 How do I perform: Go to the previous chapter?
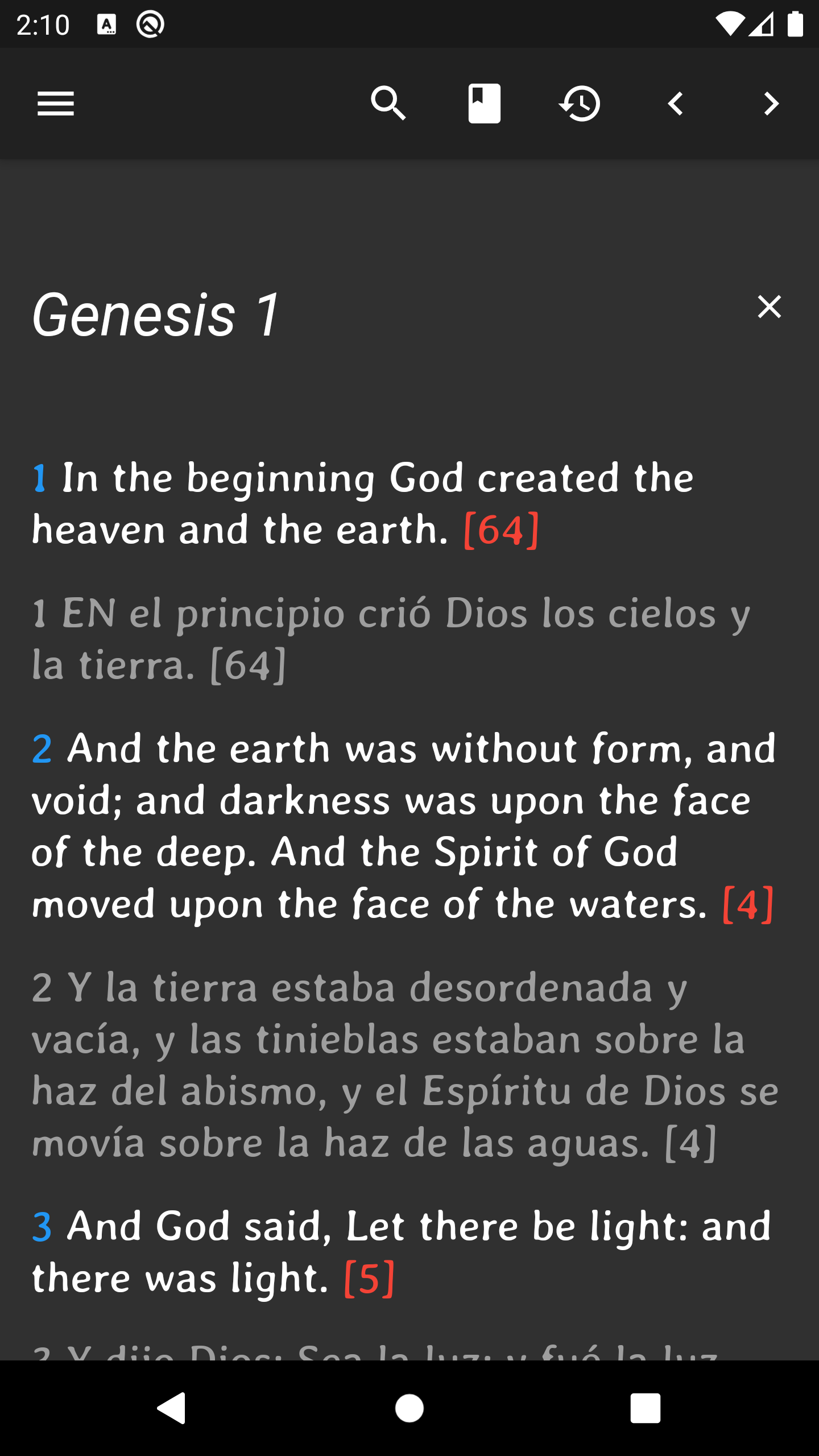(x=675, y=104)
